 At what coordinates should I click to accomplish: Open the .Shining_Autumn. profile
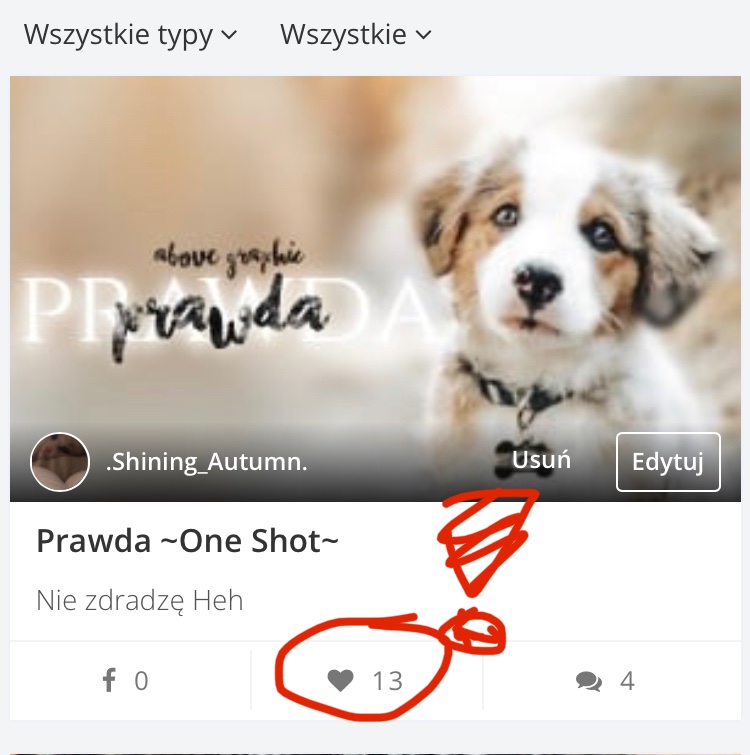click(206, 462)
